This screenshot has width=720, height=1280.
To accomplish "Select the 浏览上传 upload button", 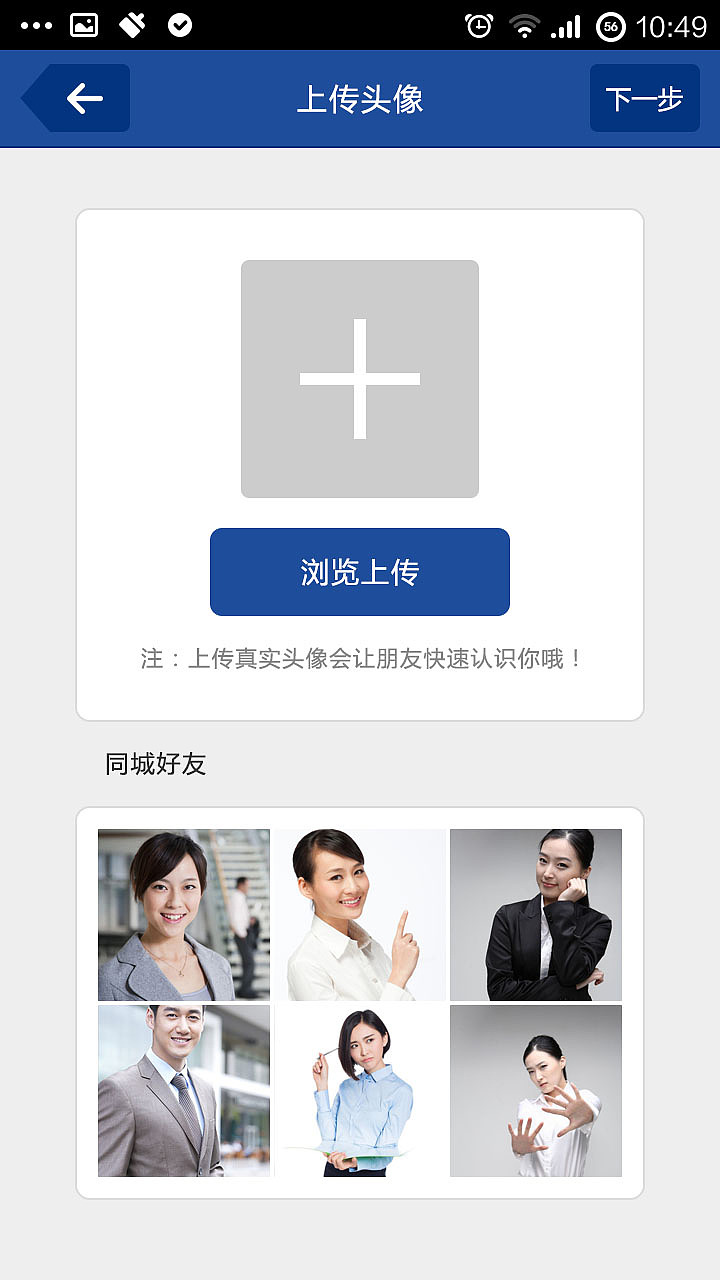I will [359, 571].
